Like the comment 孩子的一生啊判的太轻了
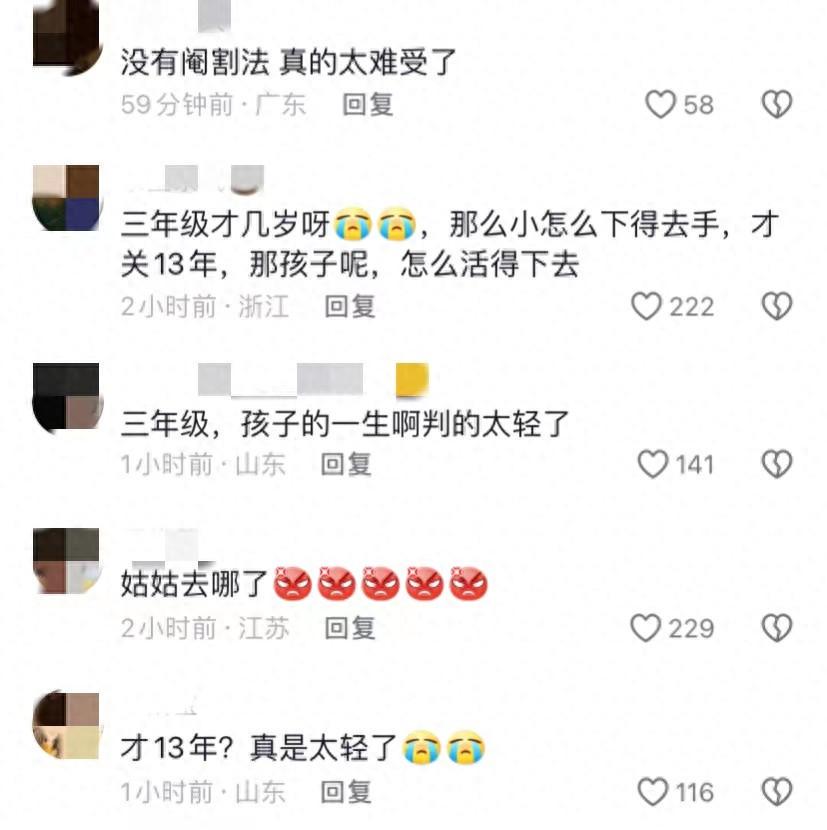827x830 pixels. pos(653,464)
